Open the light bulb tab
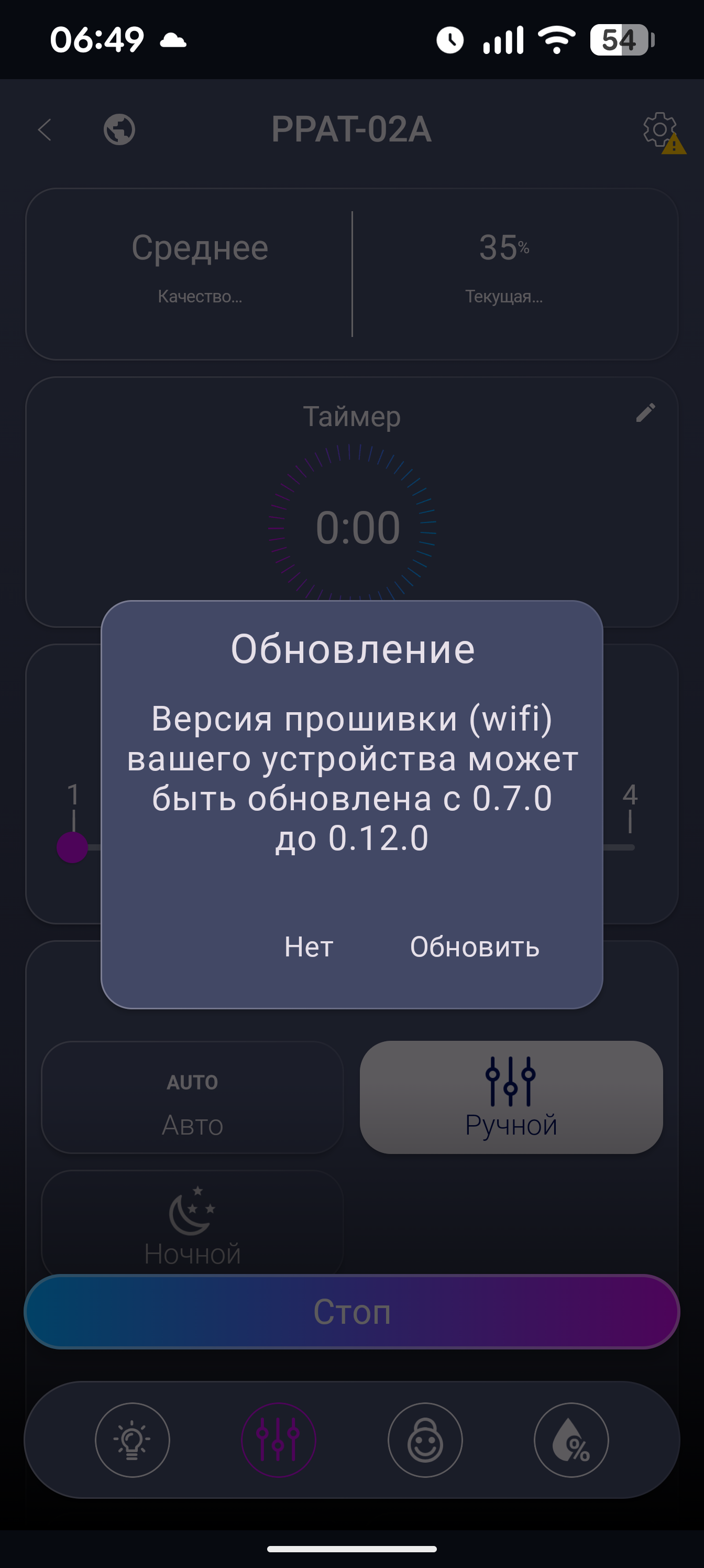704x1568 pixels. [132, 1440]
